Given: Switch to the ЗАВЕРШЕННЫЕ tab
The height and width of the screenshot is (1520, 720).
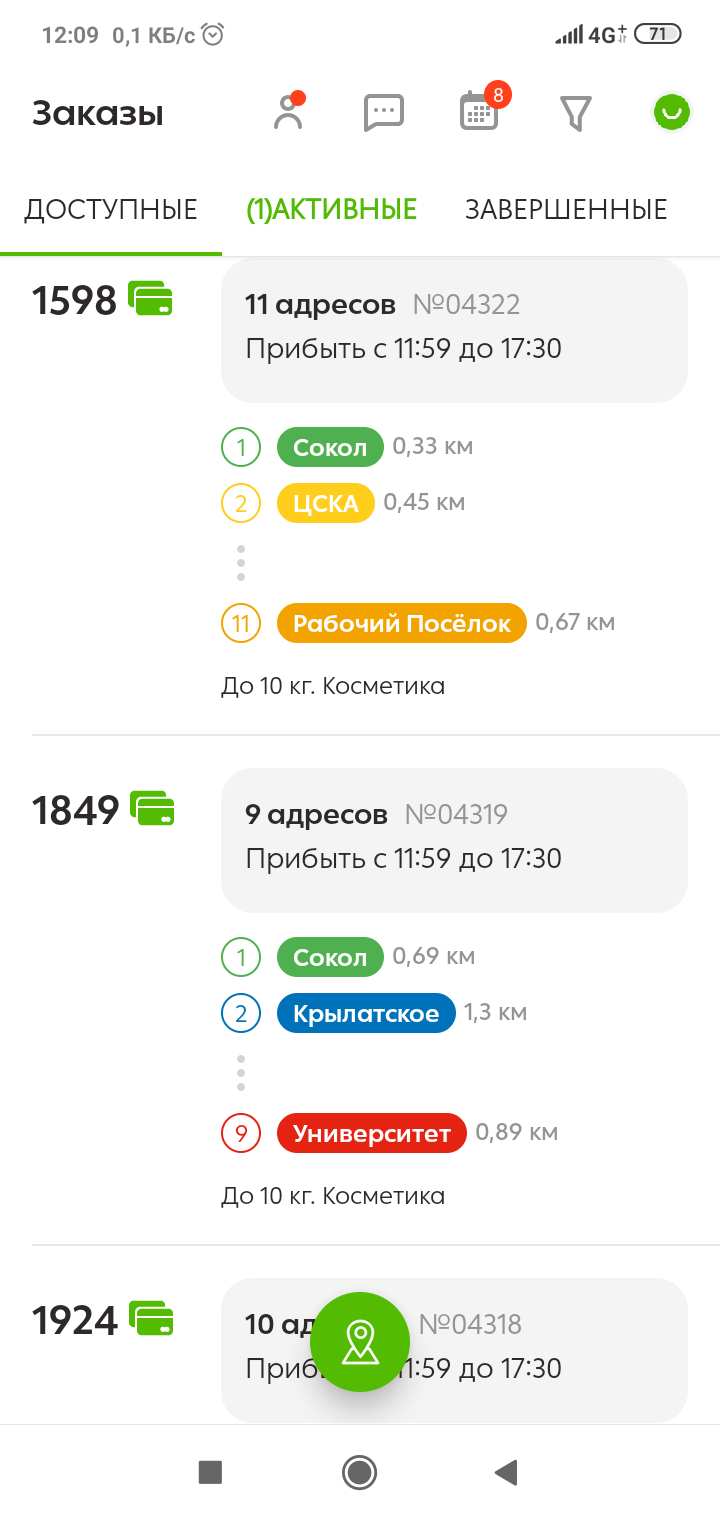Looking at the screenshot, I should (x=566, y=210).
